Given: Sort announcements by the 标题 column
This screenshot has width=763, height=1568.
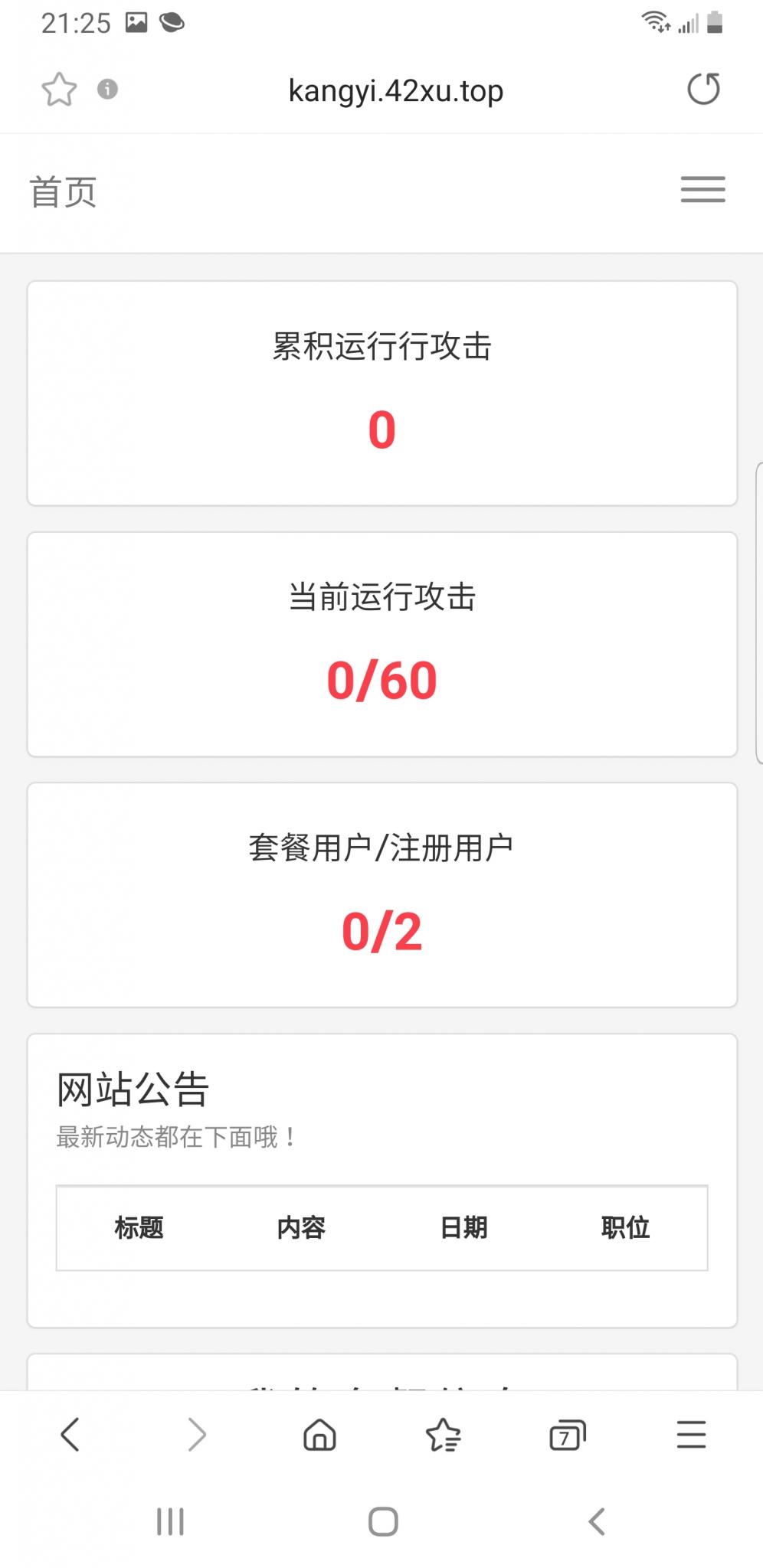Looking at the screenshot, I should [139, 1227].
